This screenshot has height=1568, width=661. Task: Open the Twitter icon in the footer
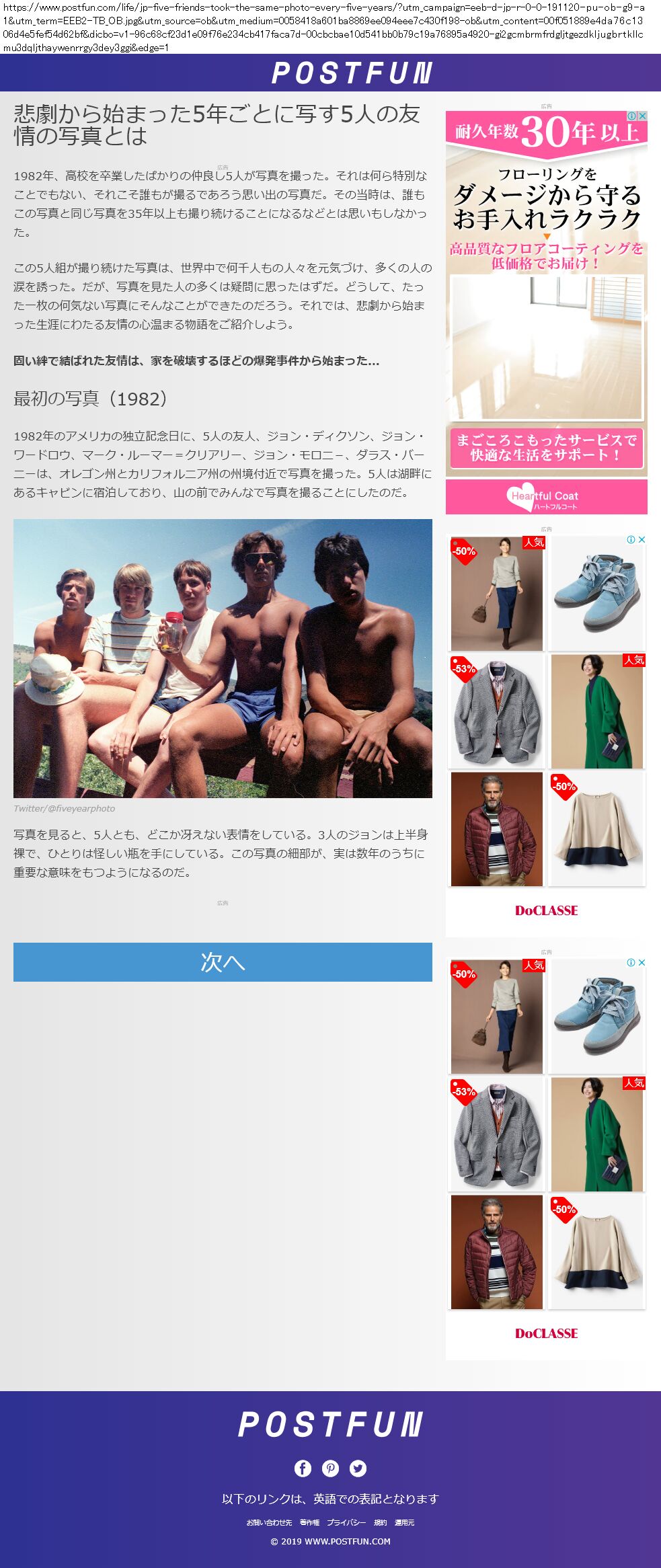(358, 1468)
